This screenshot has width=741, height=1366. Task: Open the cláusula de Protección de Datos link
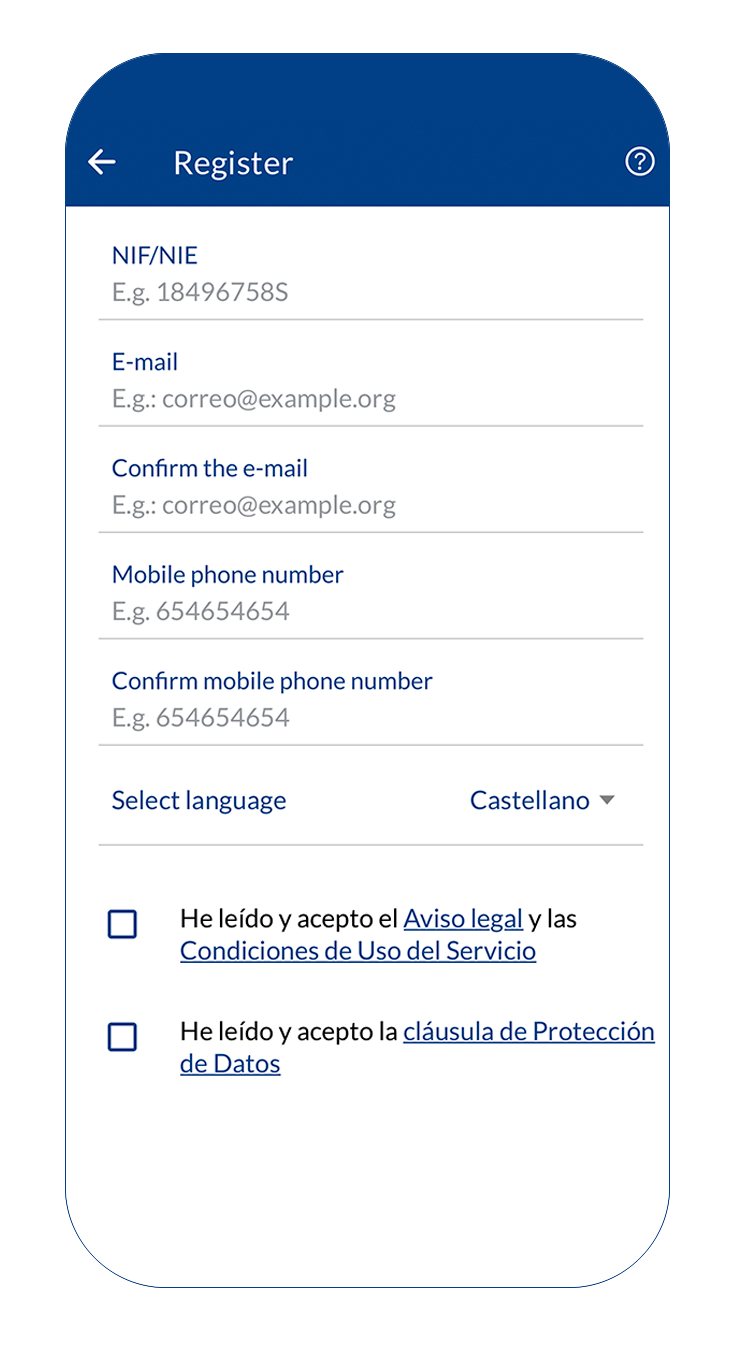pyautogui.click(x=528, y=1031)
